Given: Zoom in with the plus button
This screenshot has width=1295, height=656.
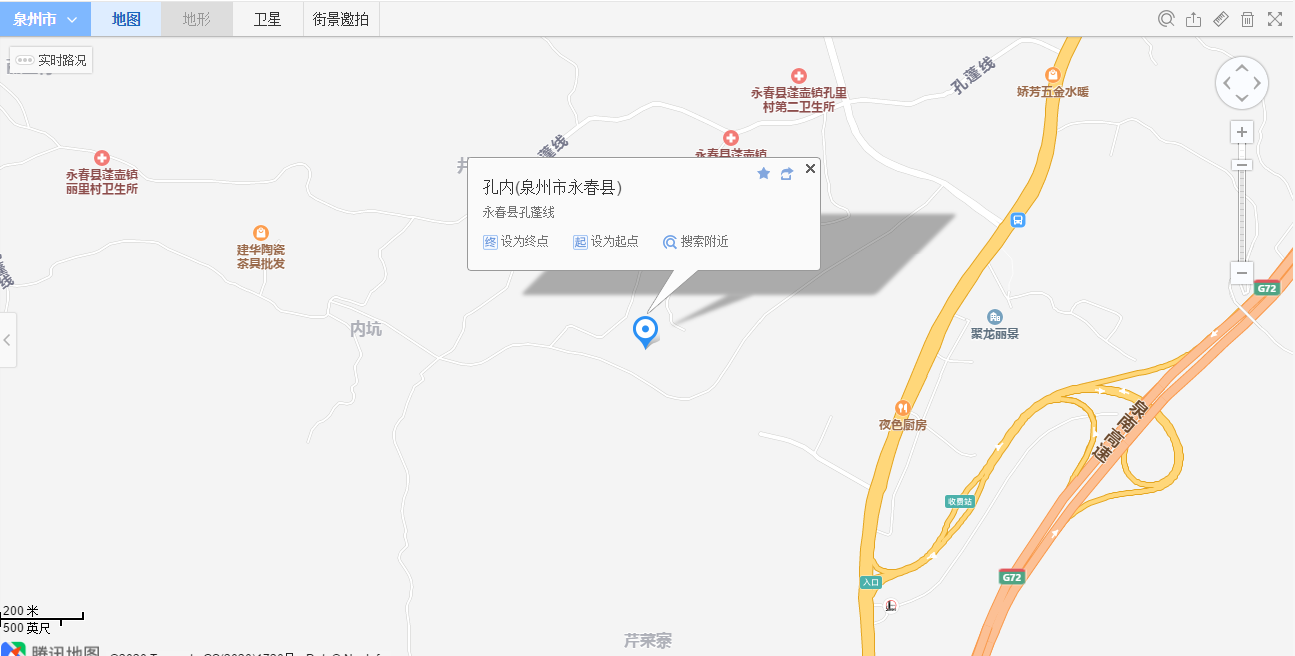Looking at the screenshot, I should (x=1242, y=132).
